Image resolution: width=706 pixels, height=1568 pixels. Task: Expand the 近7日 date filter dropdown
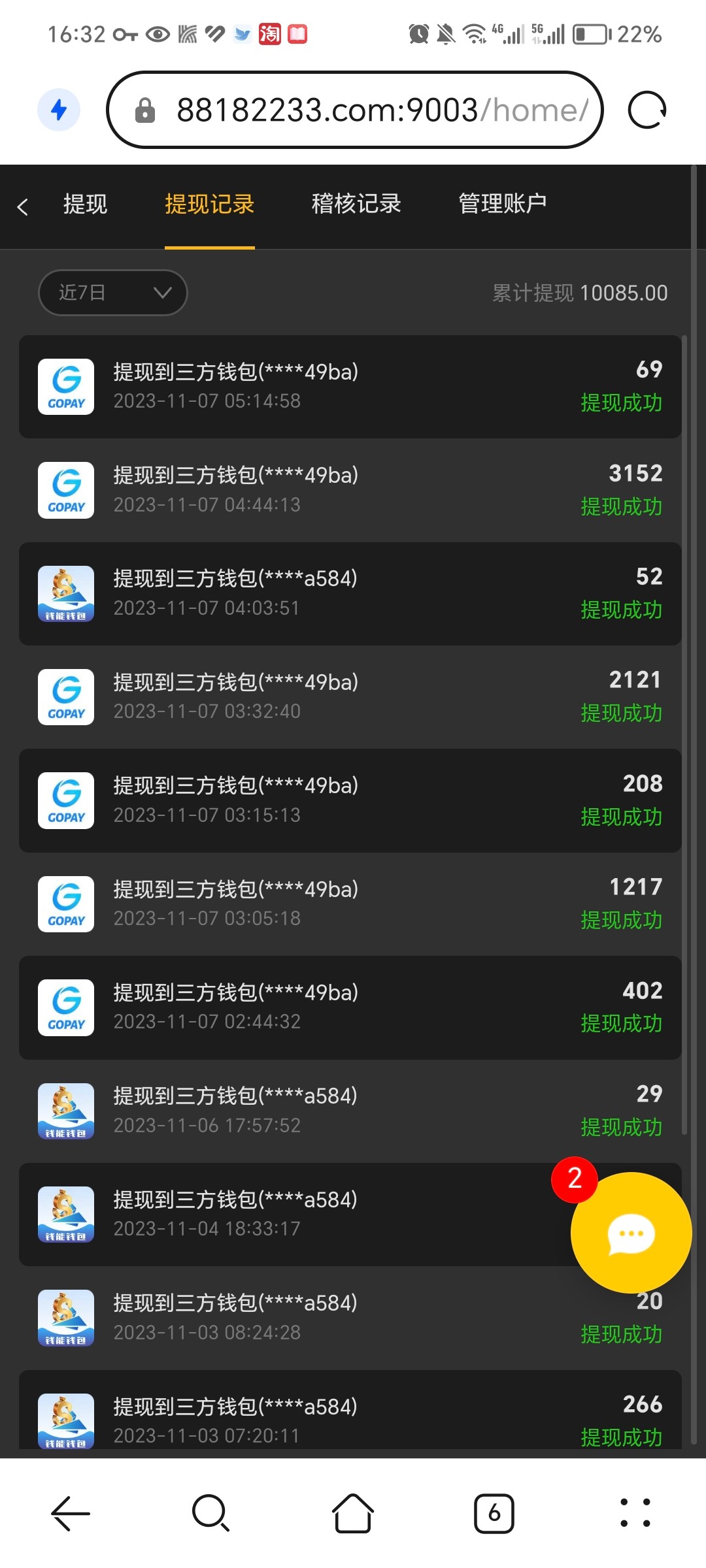click(112, 293)
